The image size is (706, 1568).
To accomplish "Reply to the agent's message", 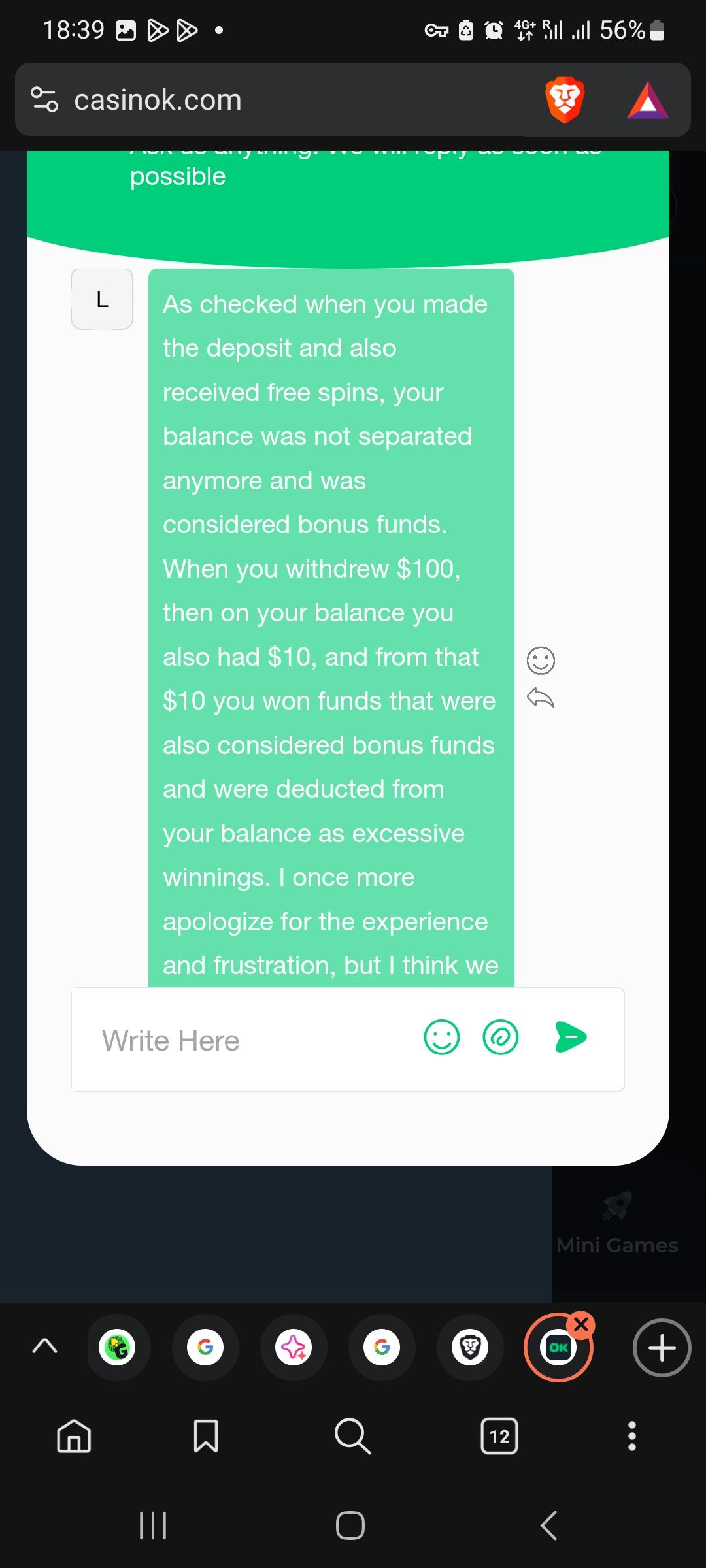I will [x=541, y=698].
